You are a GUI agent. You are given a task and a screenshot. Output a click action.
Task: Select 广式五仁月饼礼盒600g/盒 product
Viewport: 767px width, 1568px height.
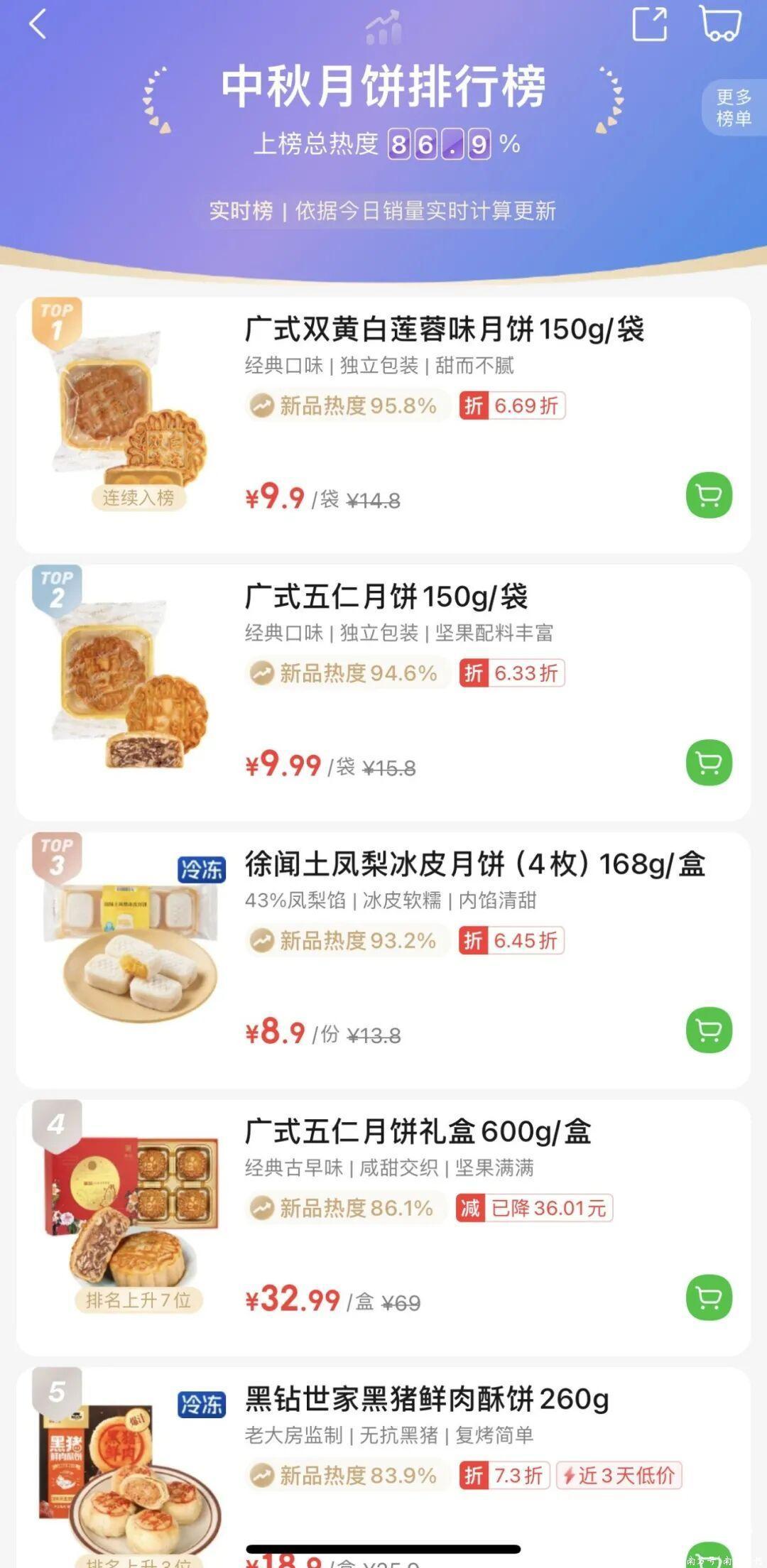pyautogui.click(x=418, y=1132)
